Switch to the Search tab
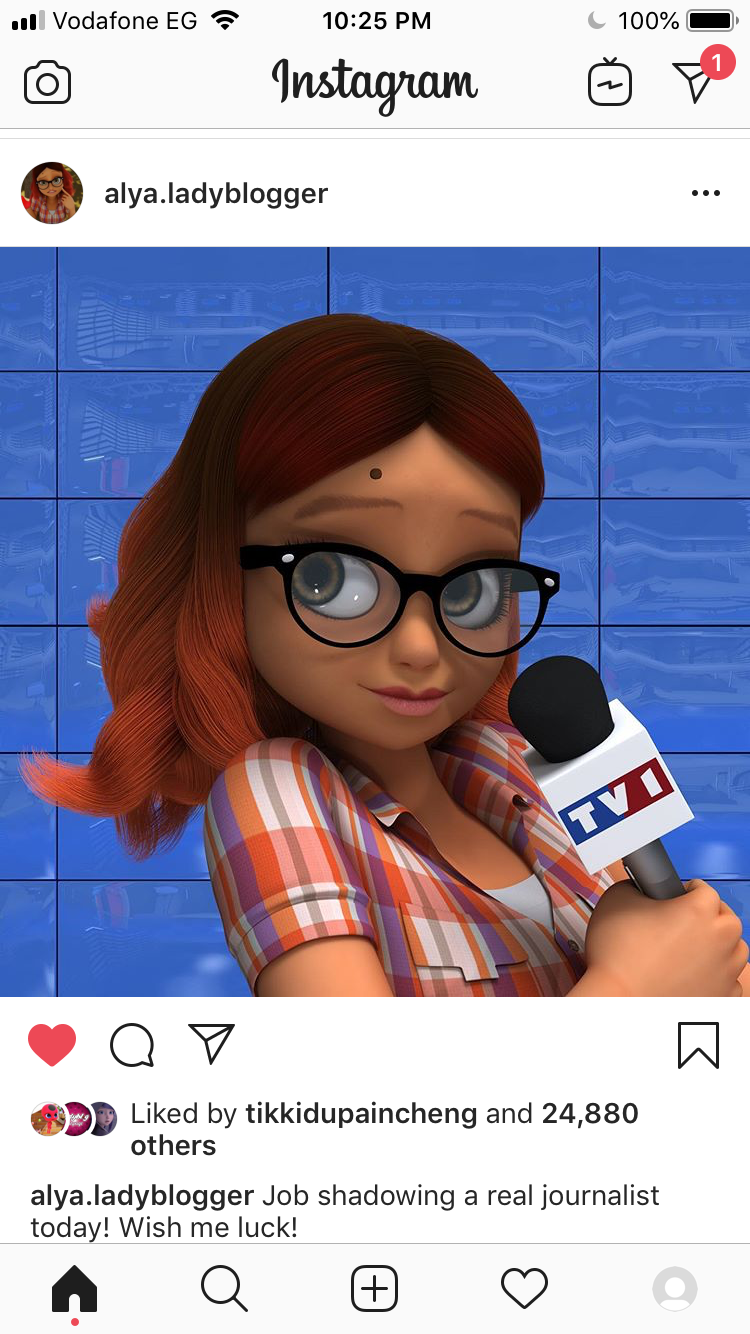The image size is (750, 1334). 224,1288
